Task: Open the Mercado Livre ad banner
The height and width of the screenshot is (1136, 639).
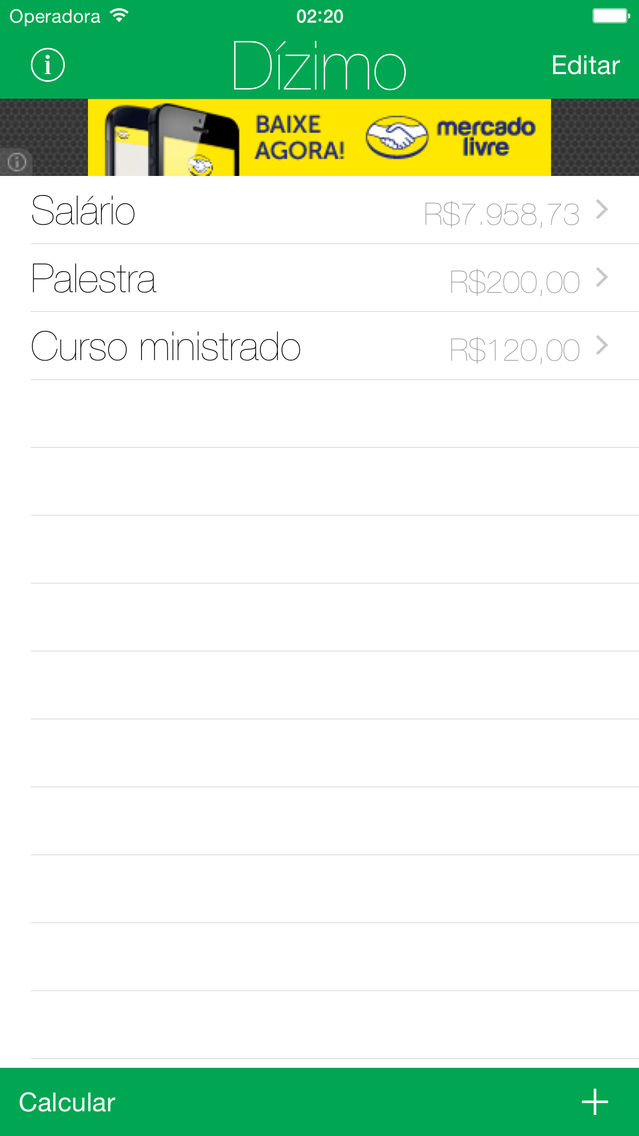Action: tap(320, 138)
